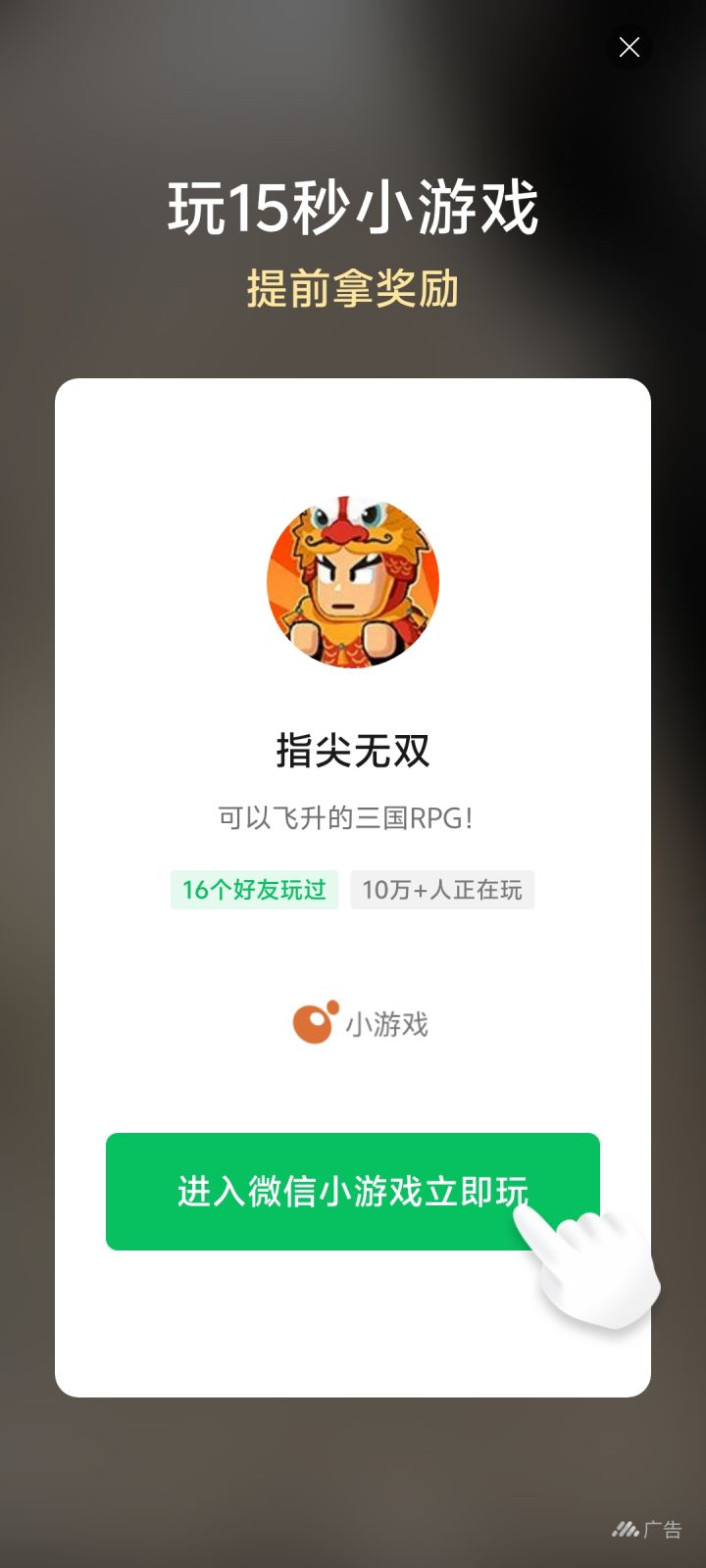Click 进入微信小游戏立即玩 button
This screenshot has width=706, height=1568.
coord(351,1191)
